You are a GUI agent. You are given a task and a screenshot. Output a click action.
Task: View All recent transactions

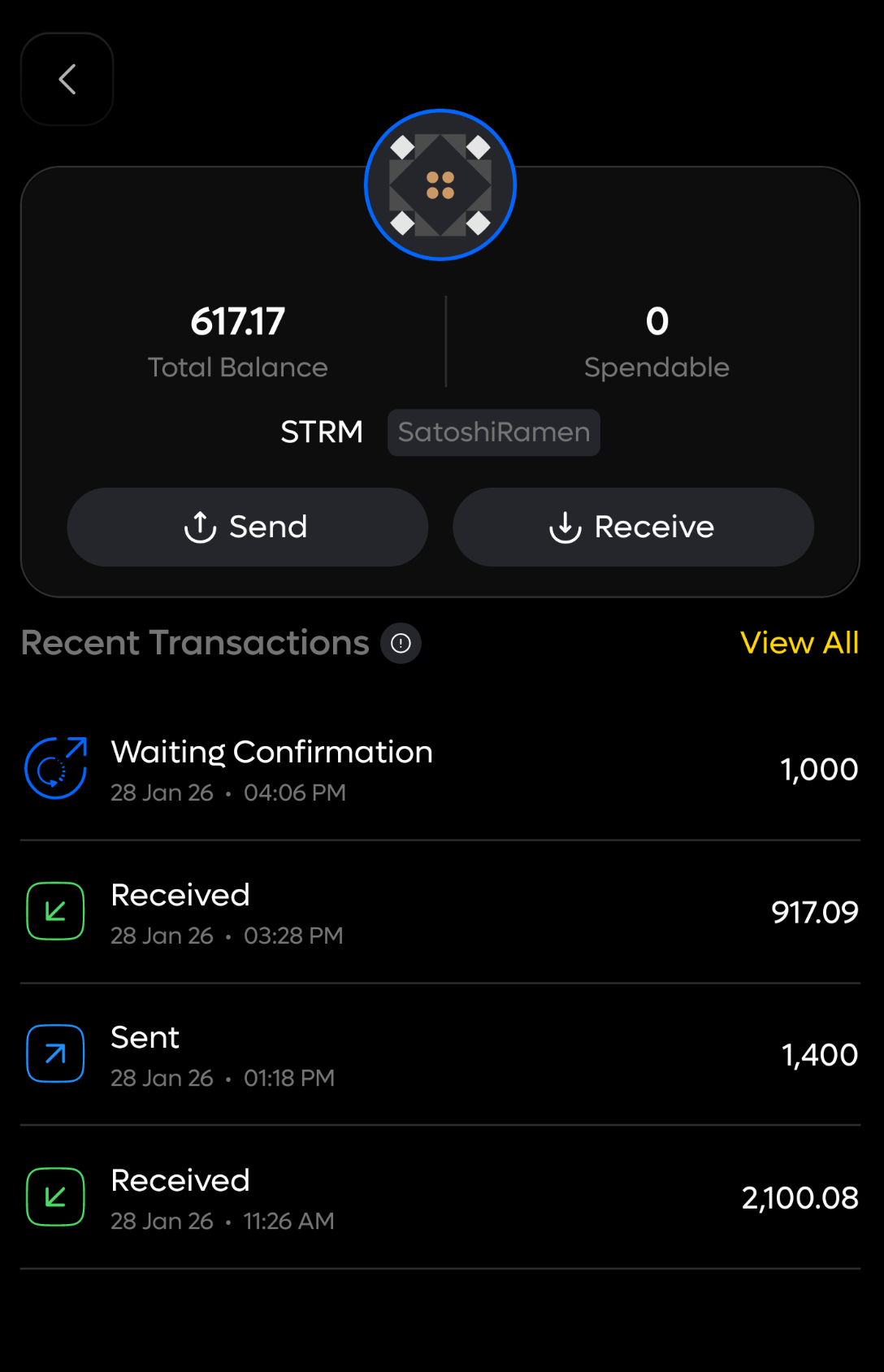[x=799, y=643]
